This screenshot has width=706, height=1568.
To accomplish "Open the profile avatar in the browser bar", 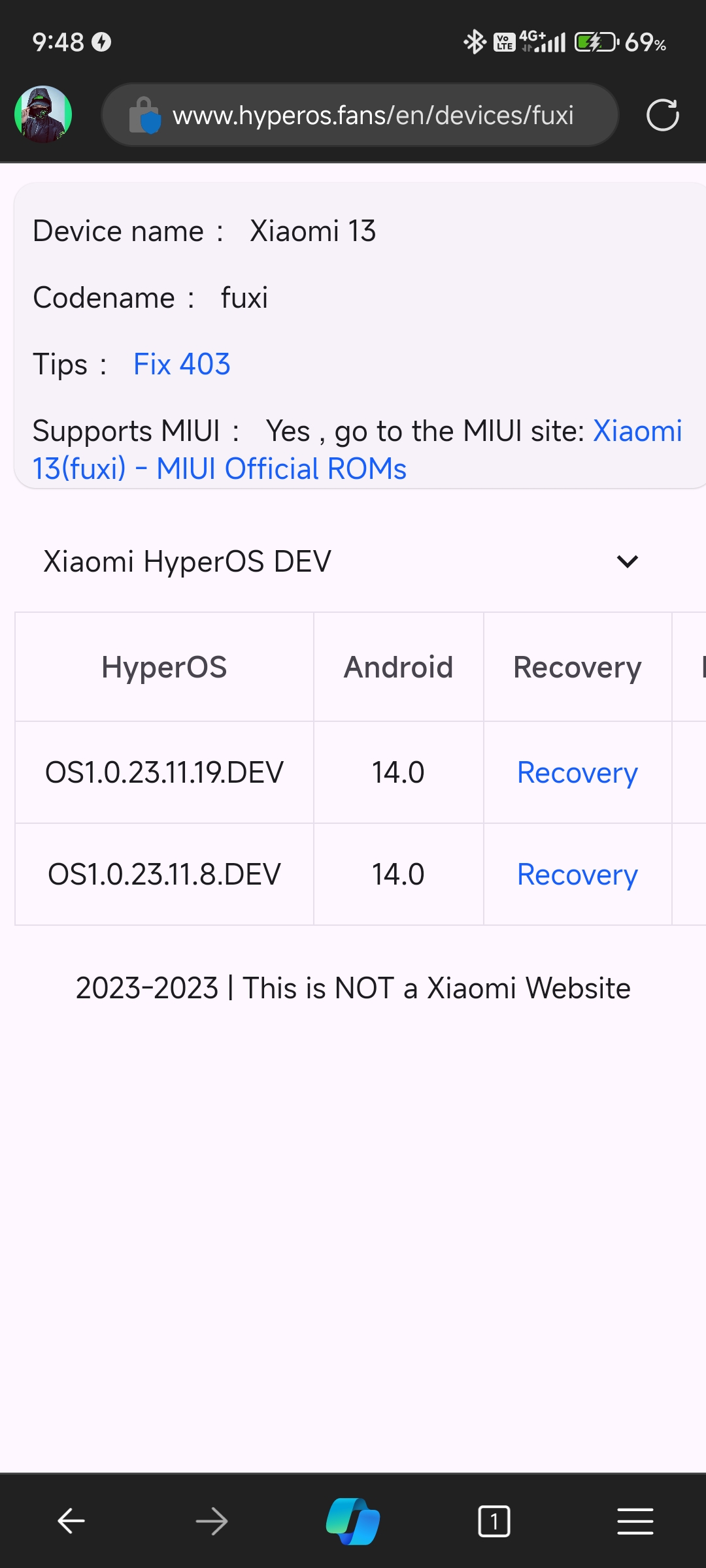I will click(x=43, y=114).
